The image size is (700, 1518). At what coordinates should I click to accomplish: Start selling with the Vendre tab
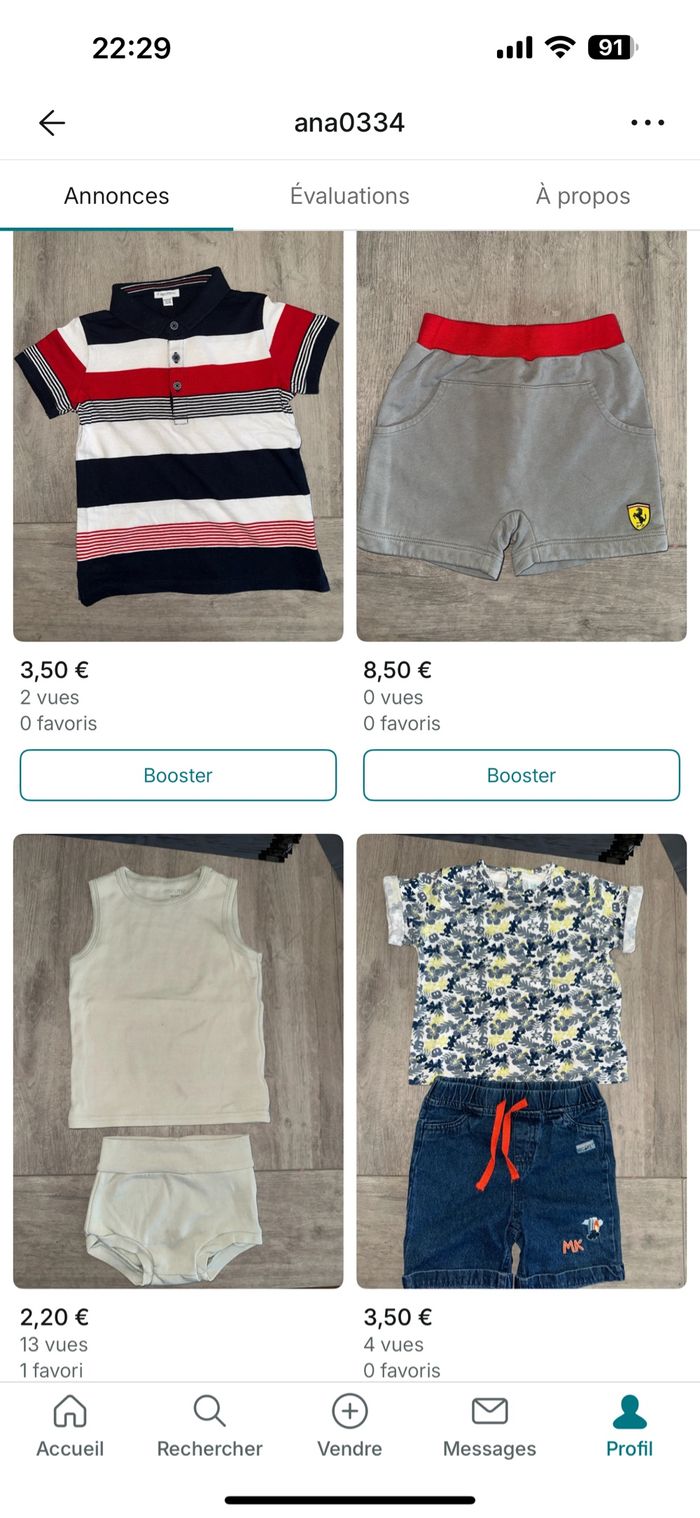coord(350,1427)
